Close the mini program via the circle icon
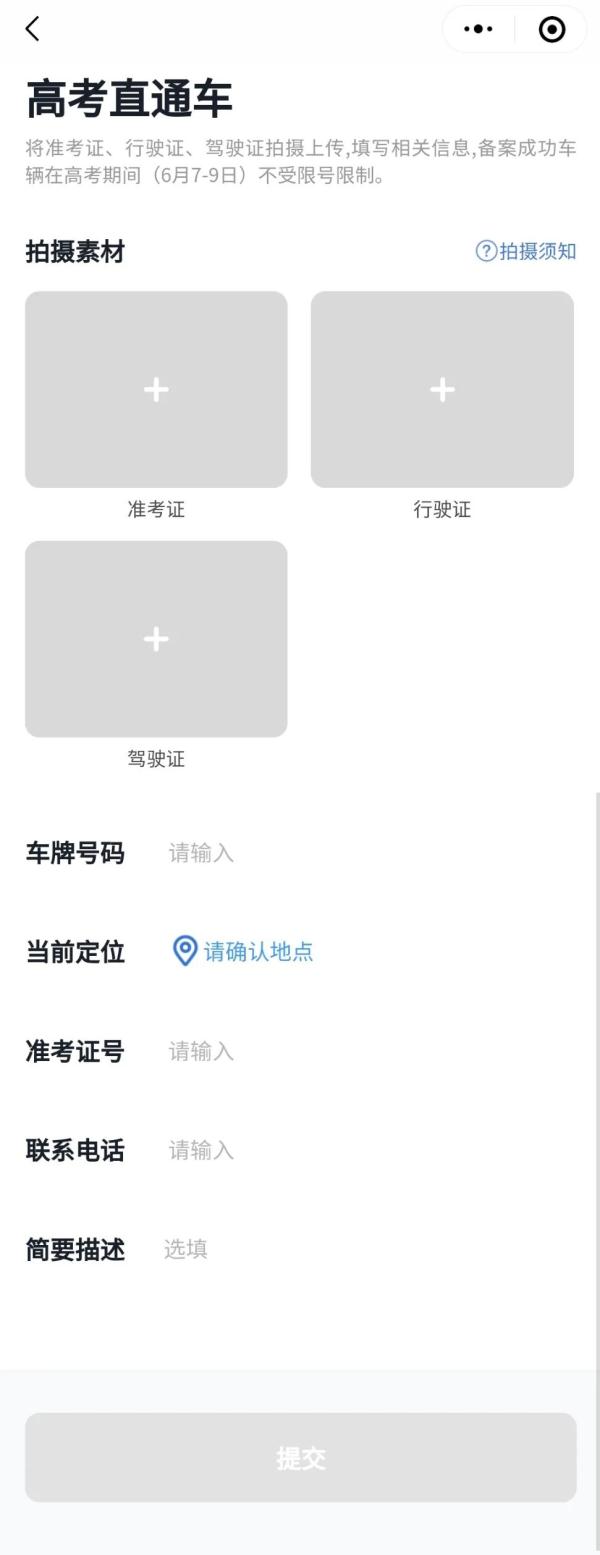 [x=551, y=29]
